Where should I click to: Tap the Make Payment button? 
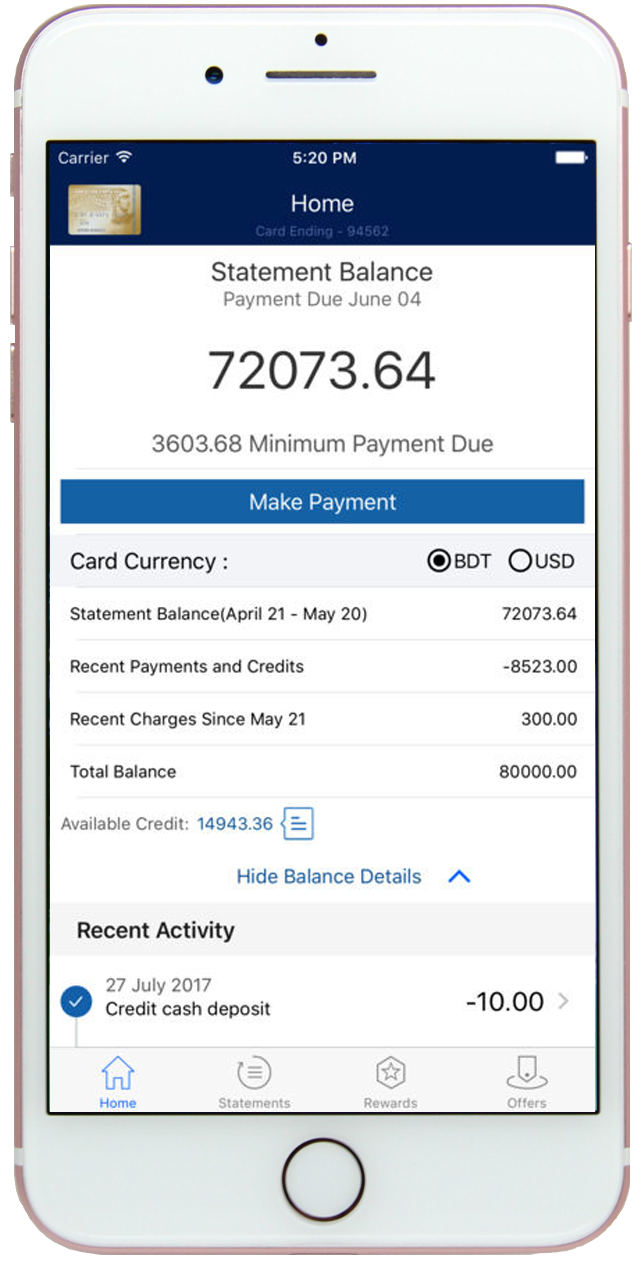tap(322, 502)
